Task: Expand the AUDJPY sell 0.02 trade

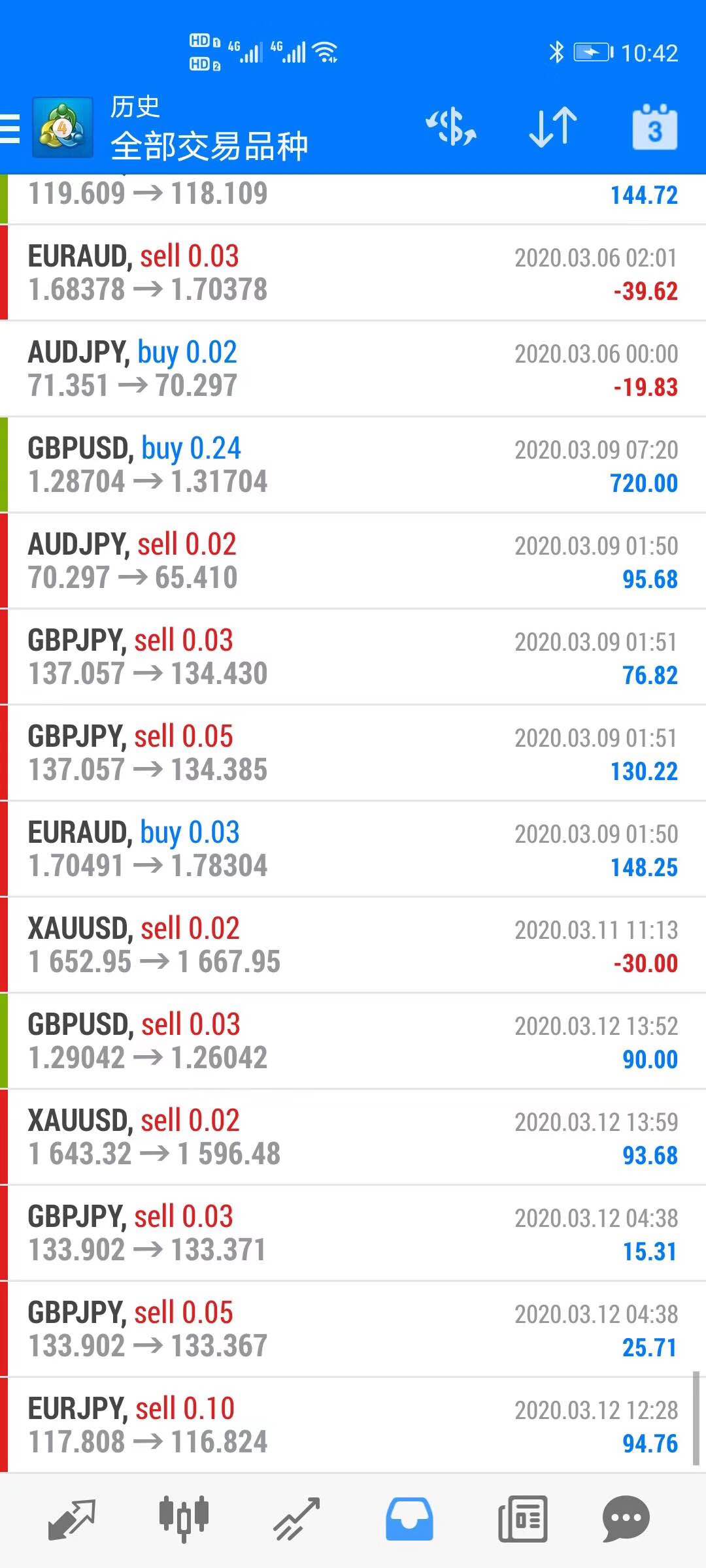Action: tap(353, 561)
